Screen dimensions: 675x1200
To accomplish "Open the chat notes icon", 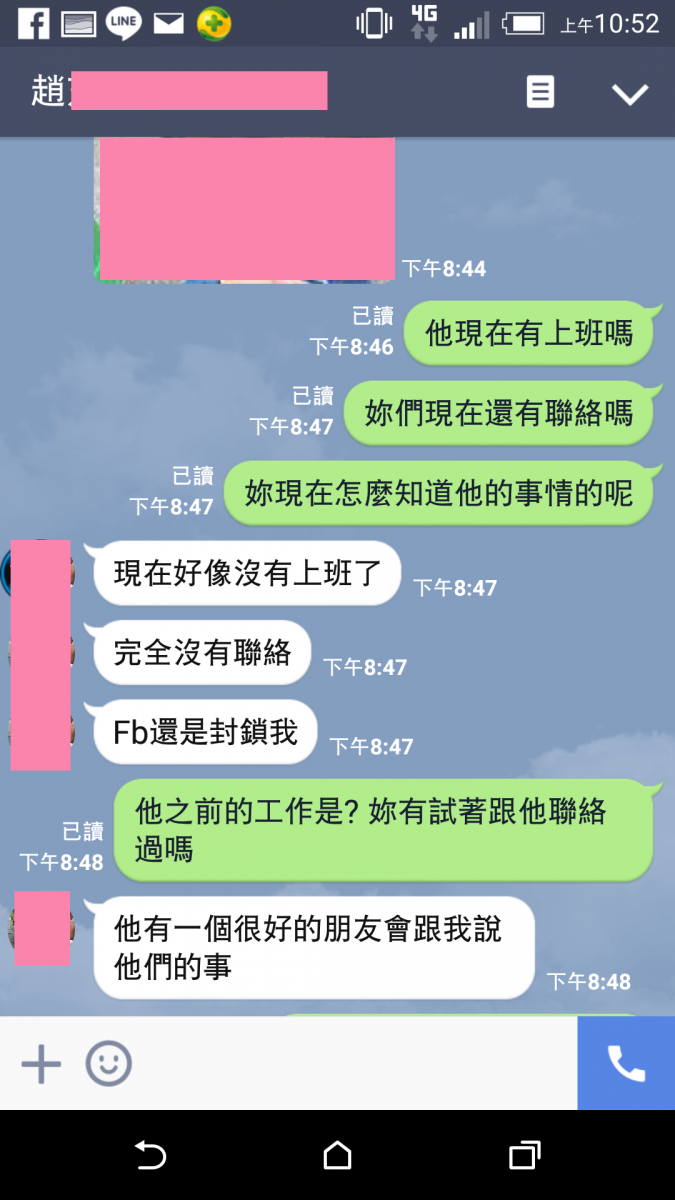I will (540, 93).
